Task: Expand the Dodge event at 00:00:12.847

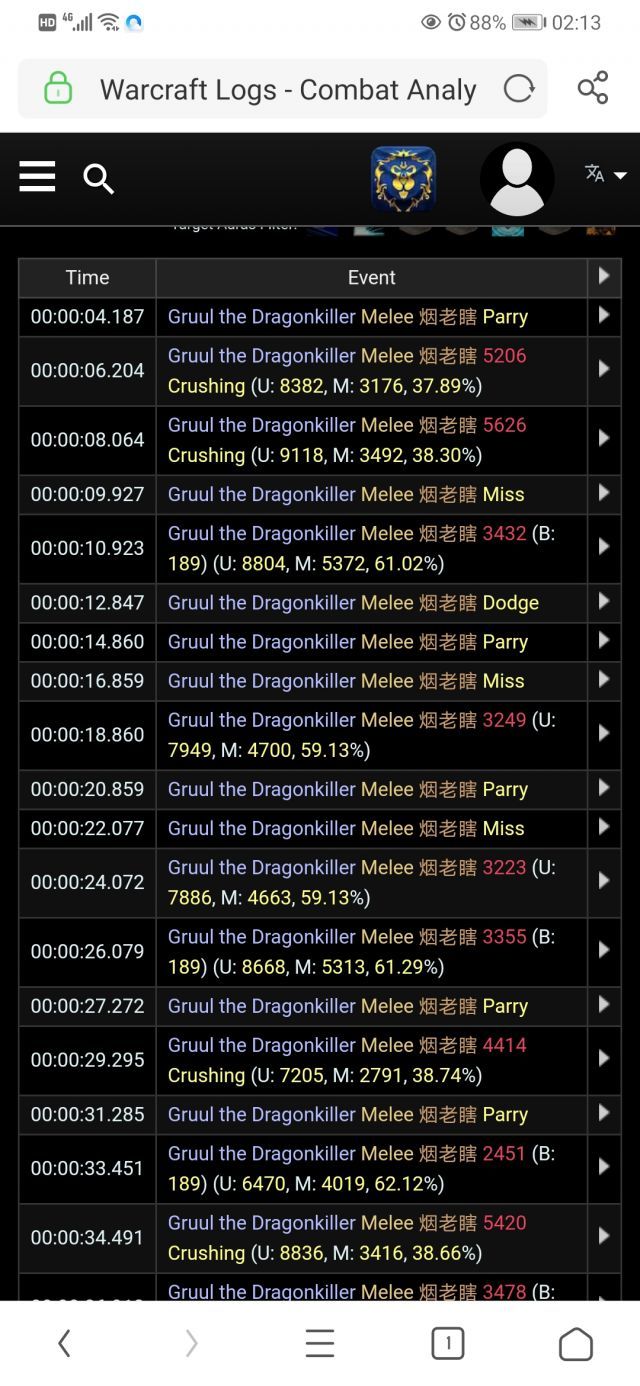Action: click(603, 602)
